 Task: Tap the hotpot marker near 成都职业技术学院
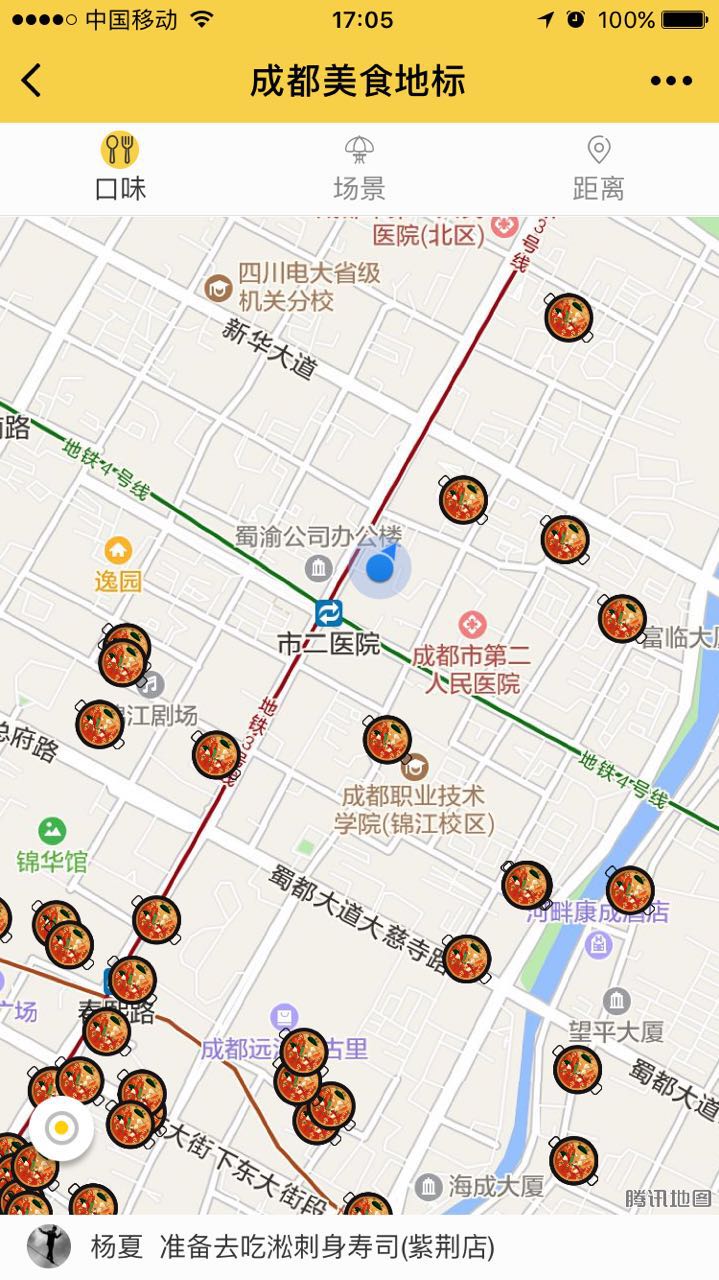click(387, 739)
